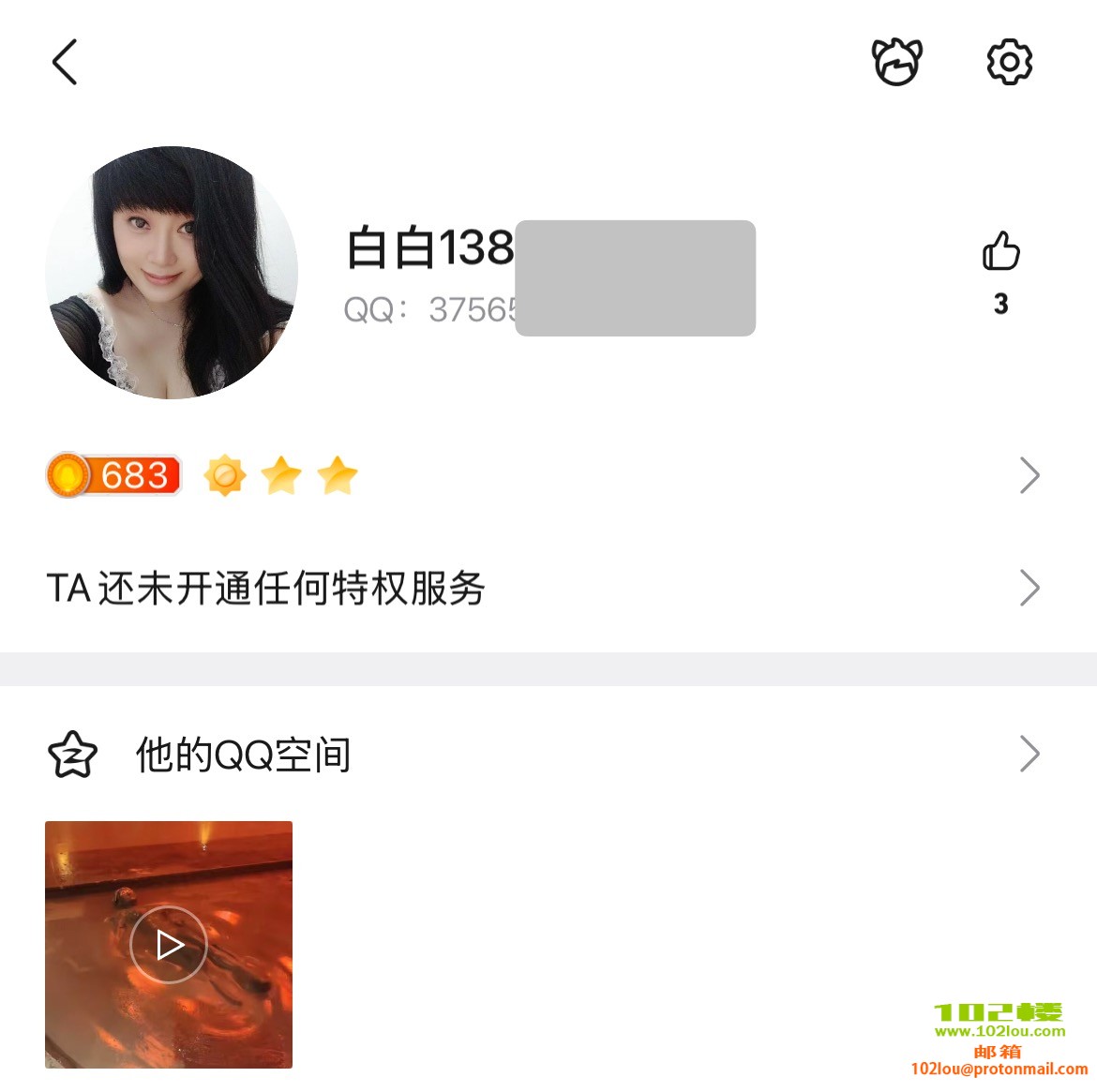Open the settings gear icon
The height and width of the screenshot is (1092, 1097).
[1009, 63]
